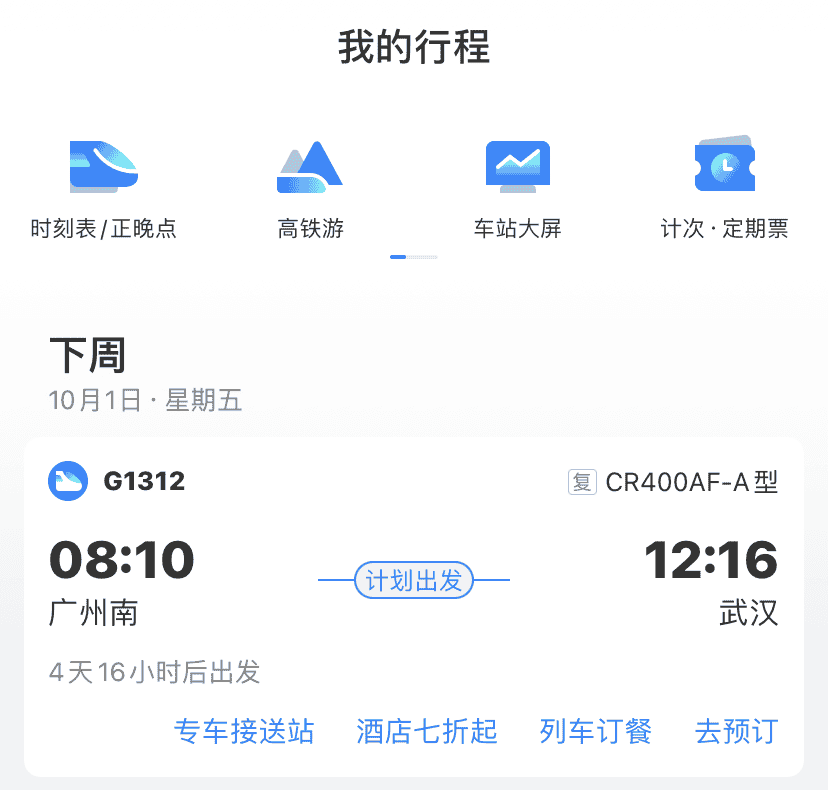Tap 去预订 to book
Viewport: 828px width, 790px height.
736,731
